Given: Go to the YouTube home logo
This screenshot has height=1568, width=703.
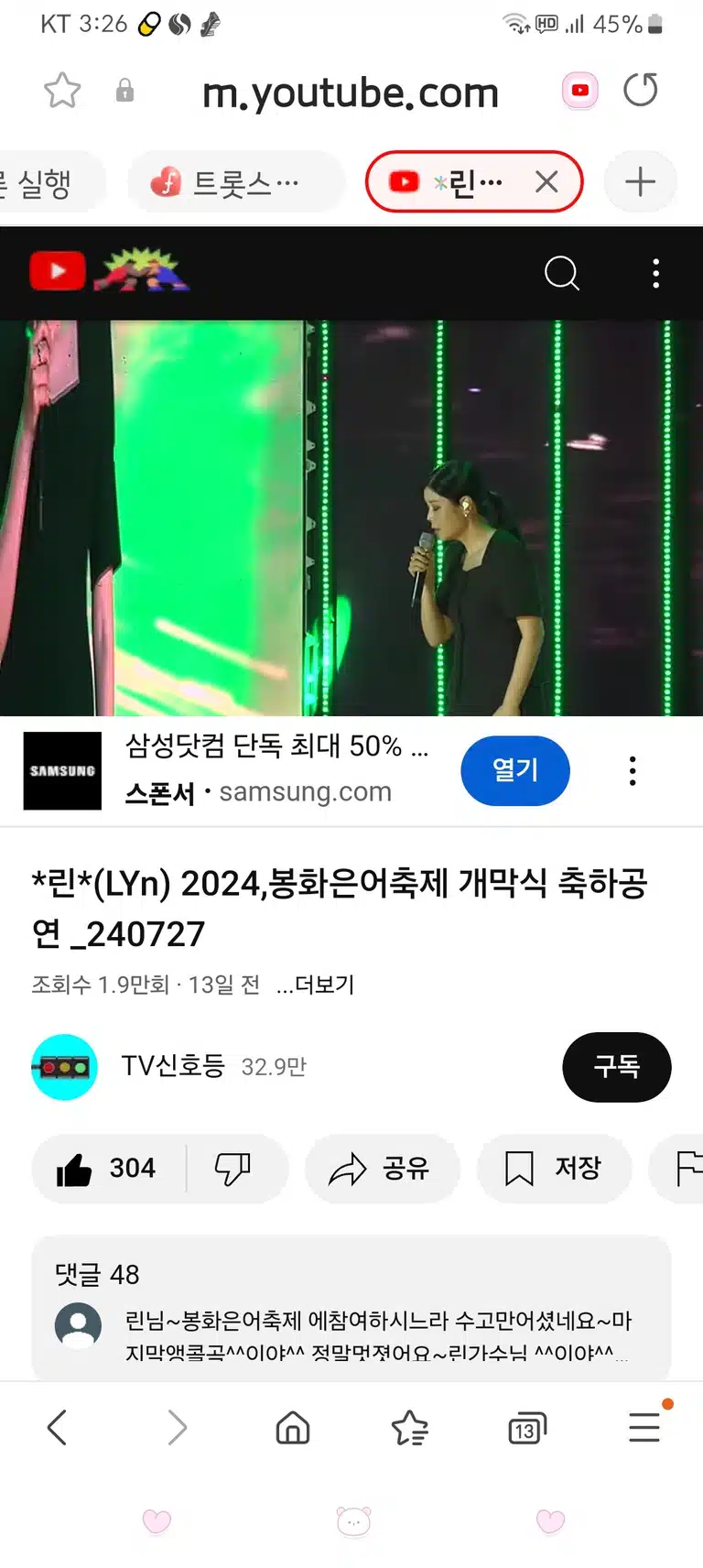Looking at the screenshot, I should coord(58,272).
